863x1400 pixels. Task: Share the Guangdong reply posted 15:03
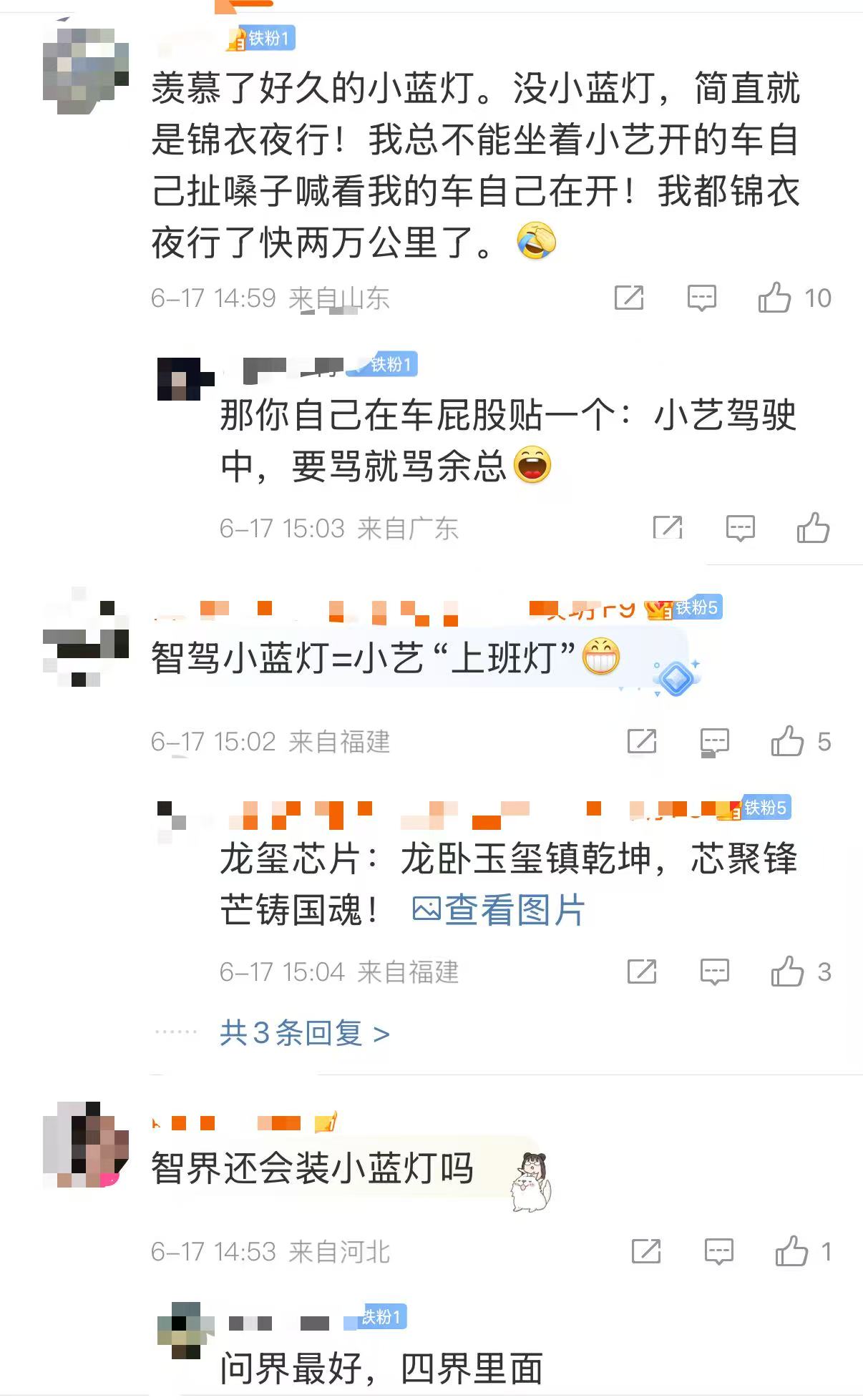(668, 528)
